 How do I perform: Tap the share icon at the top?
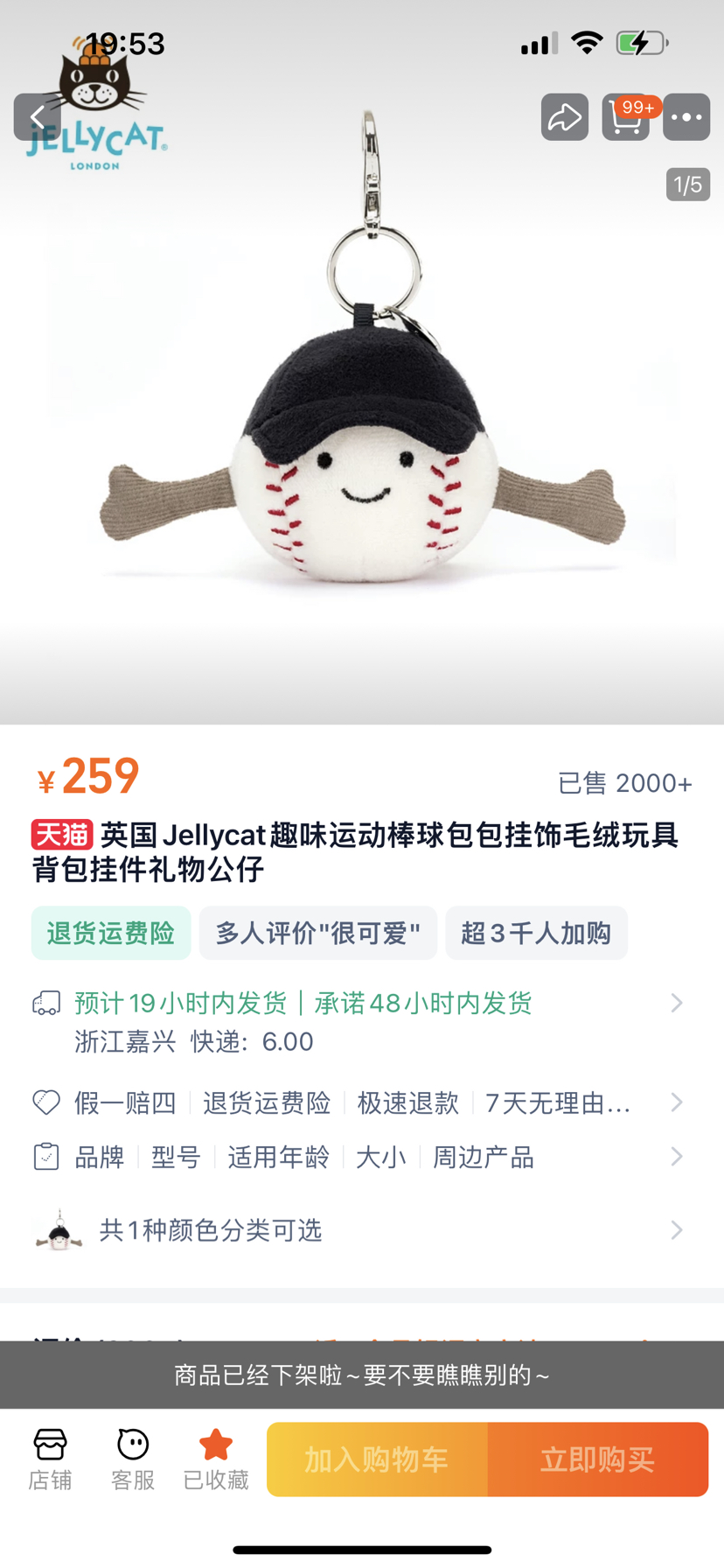pos(564,116)
